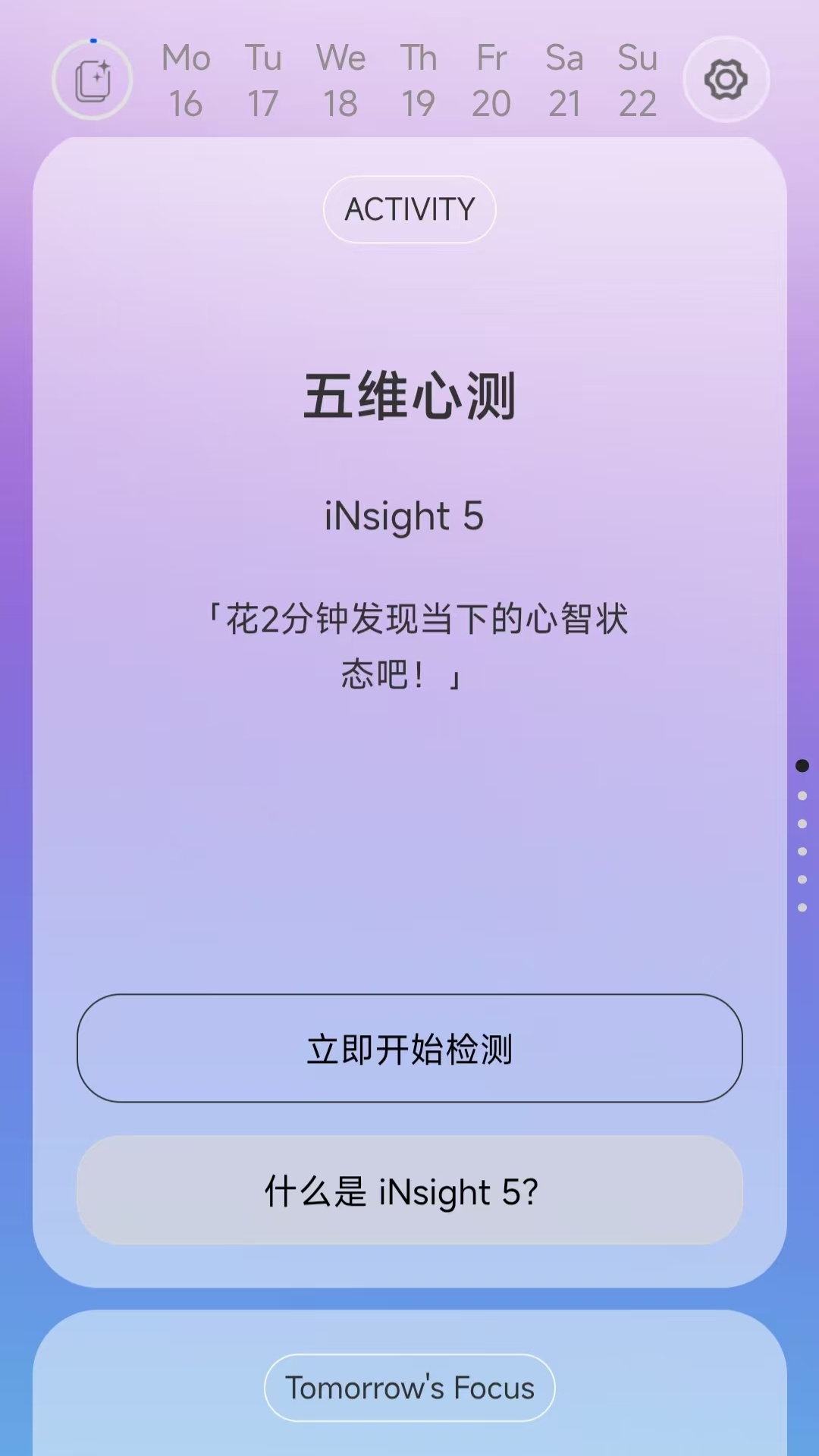This screenshot has height=1456, width=819.
Task: Open the settings gear icon
Action: tap(726, 79)
